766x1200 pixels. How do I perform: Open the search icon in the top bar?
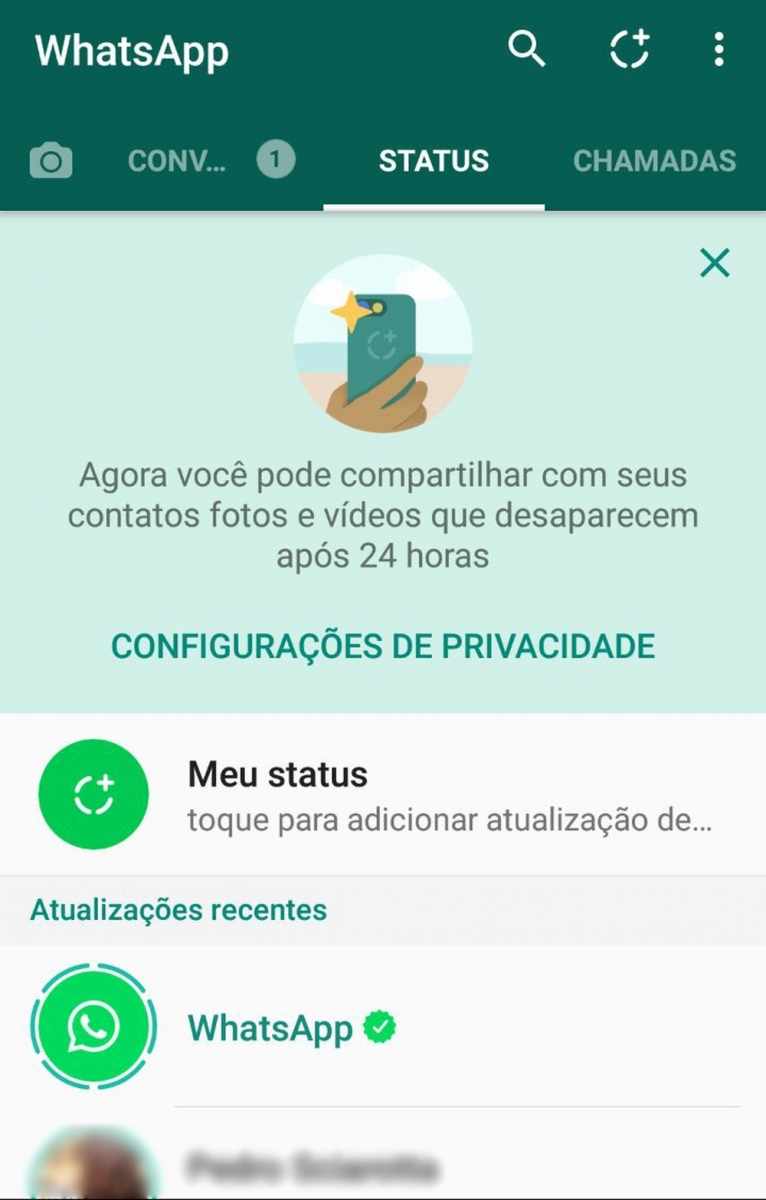click(x=526, y=49)
